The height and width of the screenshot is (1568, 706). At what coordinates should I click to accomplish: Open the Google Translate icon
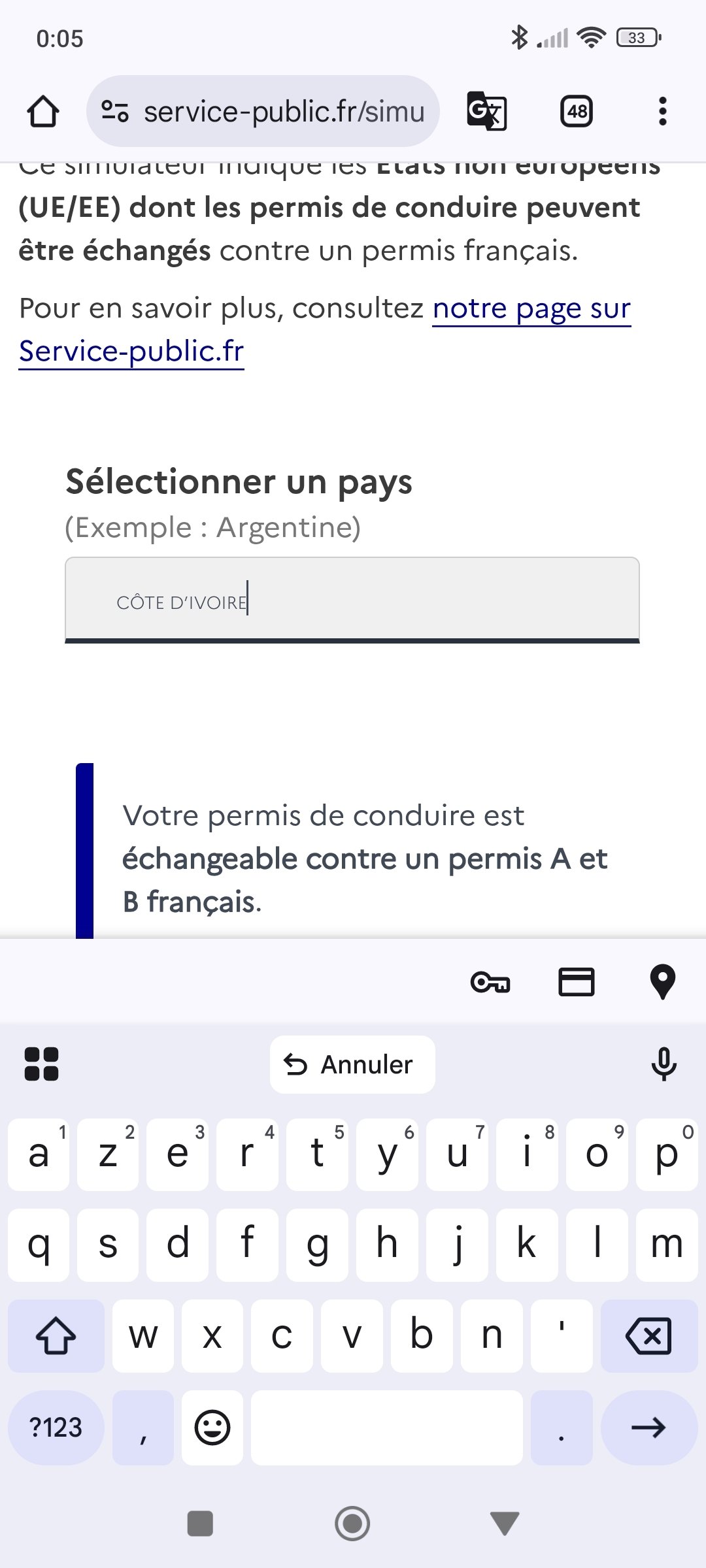[x=487, y=112]
